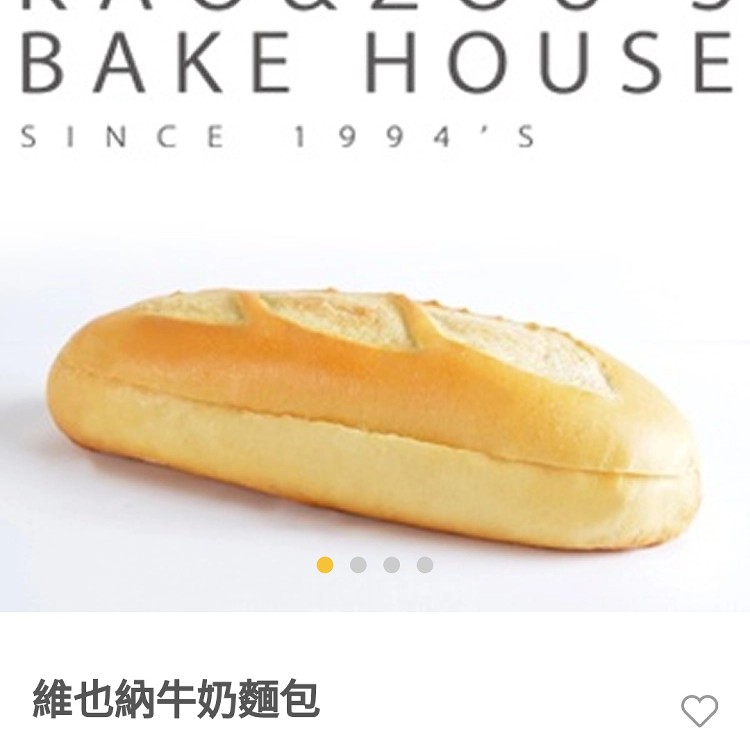Select the last carousel page dot
The height and width of the screenshot is (750, 750).
tap(425, 565)
